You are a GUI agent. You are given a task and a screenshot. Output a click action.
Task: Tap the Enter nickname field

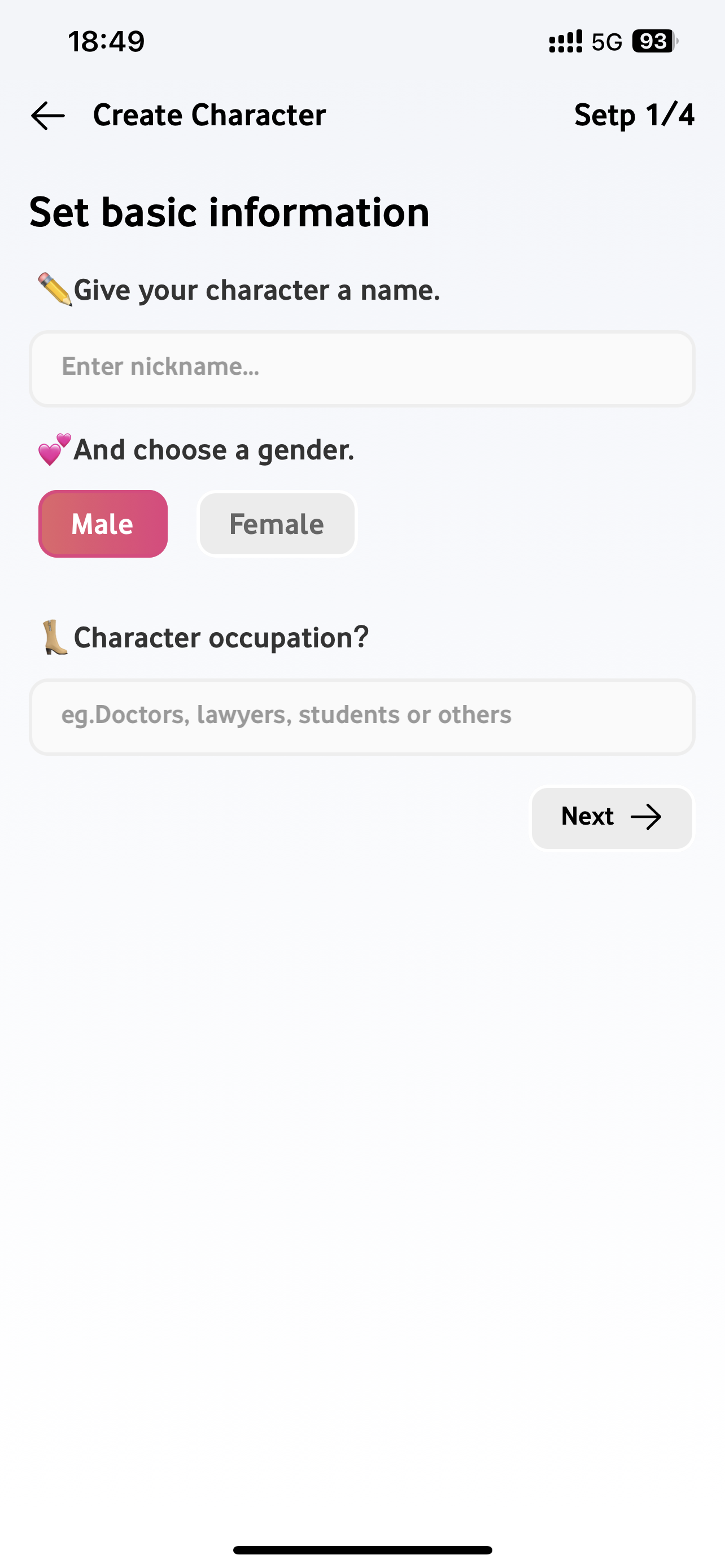[362, 368]
